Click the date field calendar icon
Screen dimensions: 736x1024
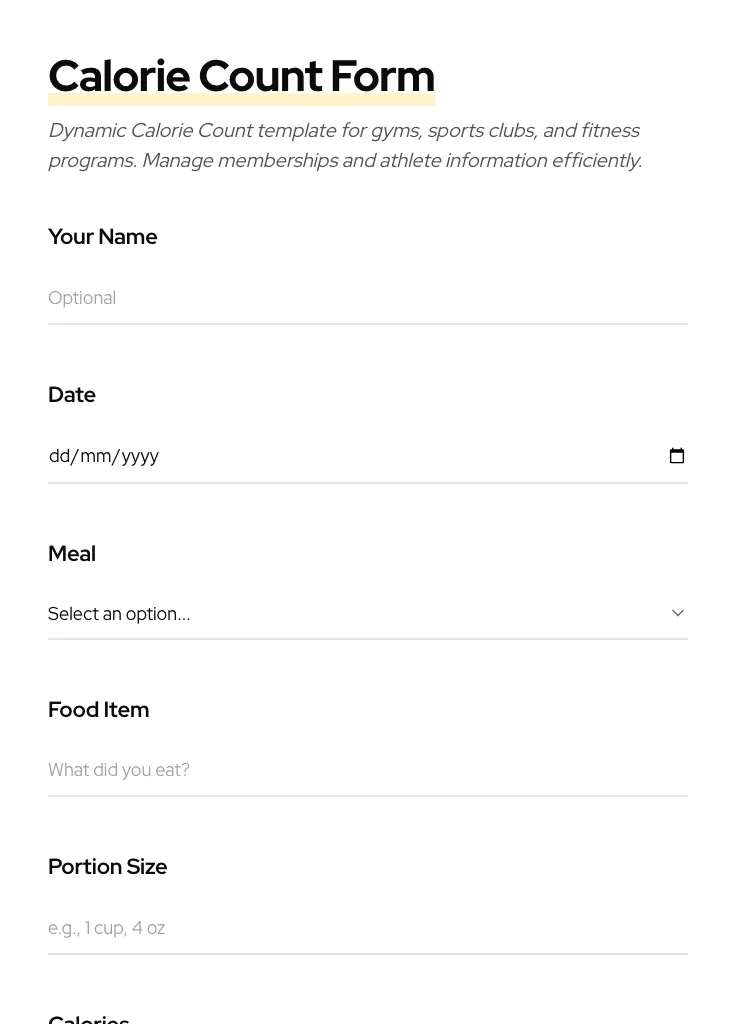pyautogui.click(x=677, y=455)
